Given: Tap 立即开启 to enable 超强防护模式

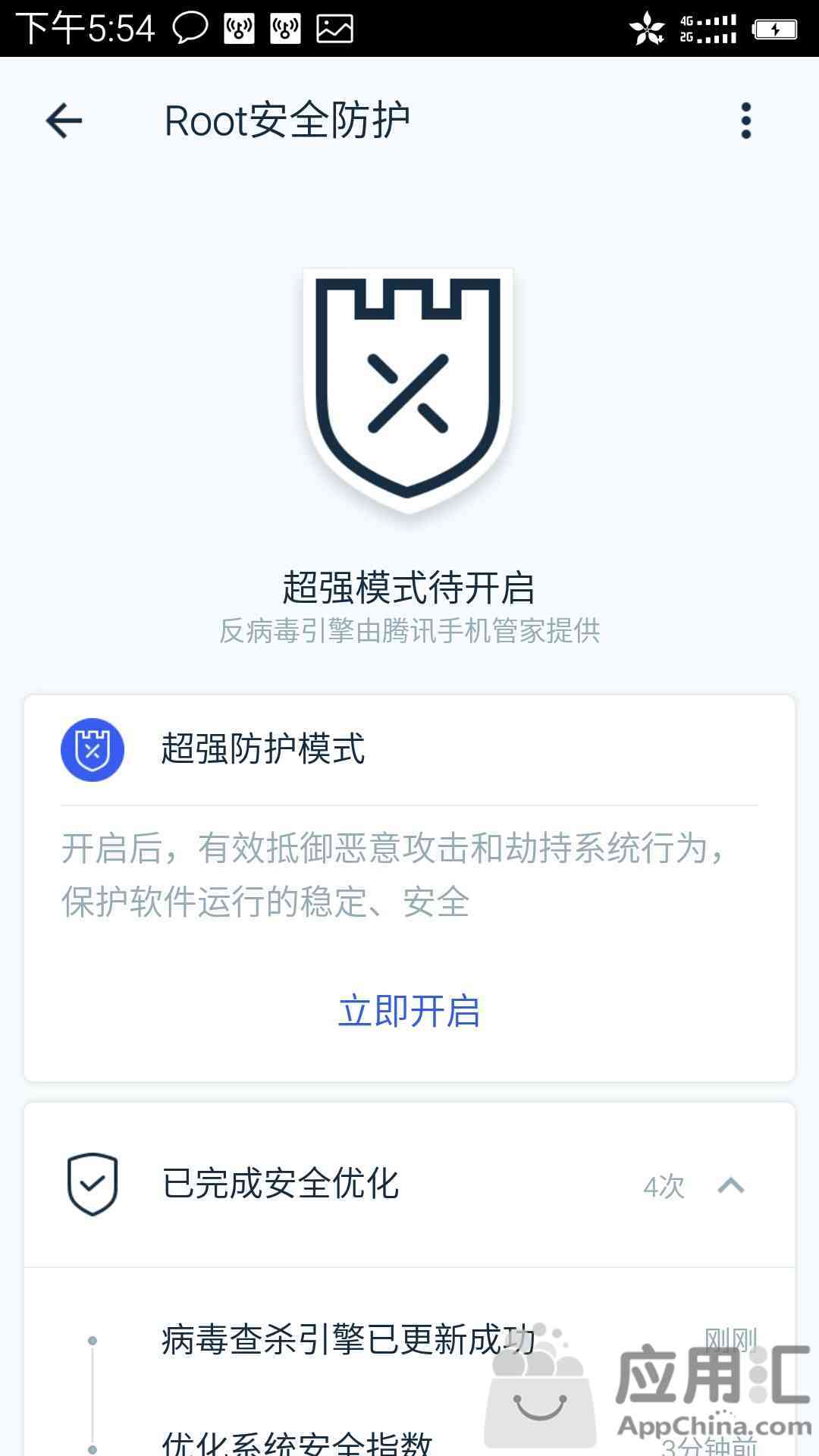Looking at the screenshot, I should click(409, 1012).
